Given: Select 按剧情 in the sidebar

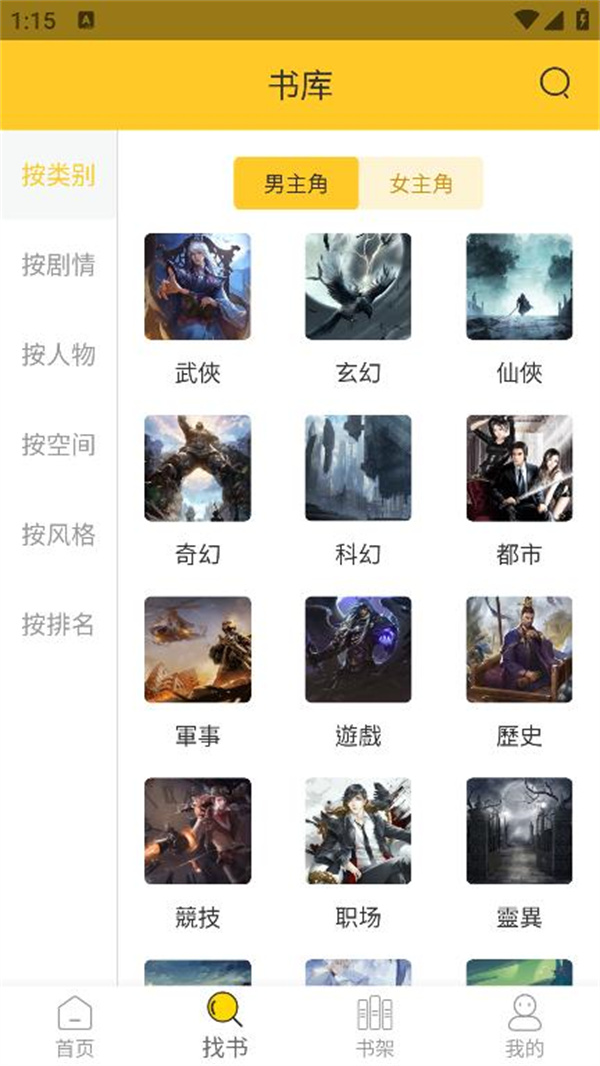Looking at the screenshot, I should [x=58, y=265].
